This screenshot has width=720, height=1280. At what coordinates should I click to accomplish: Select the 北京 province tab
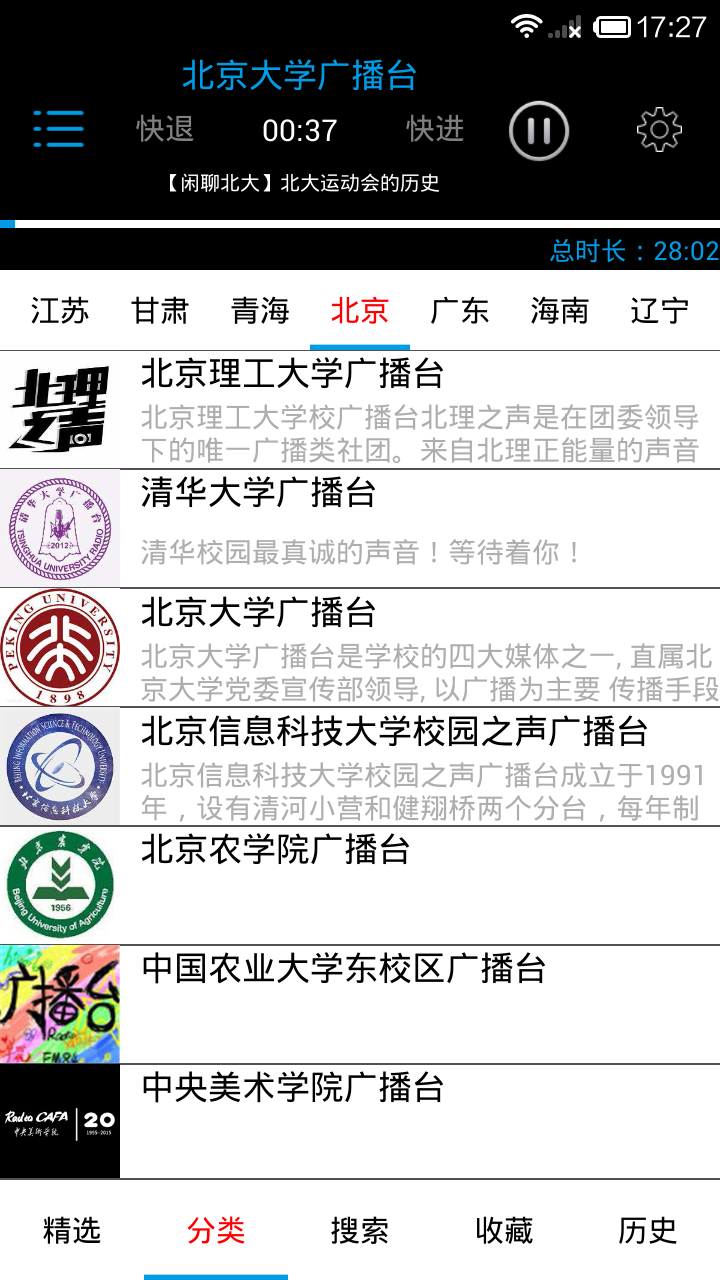[357, 311]
